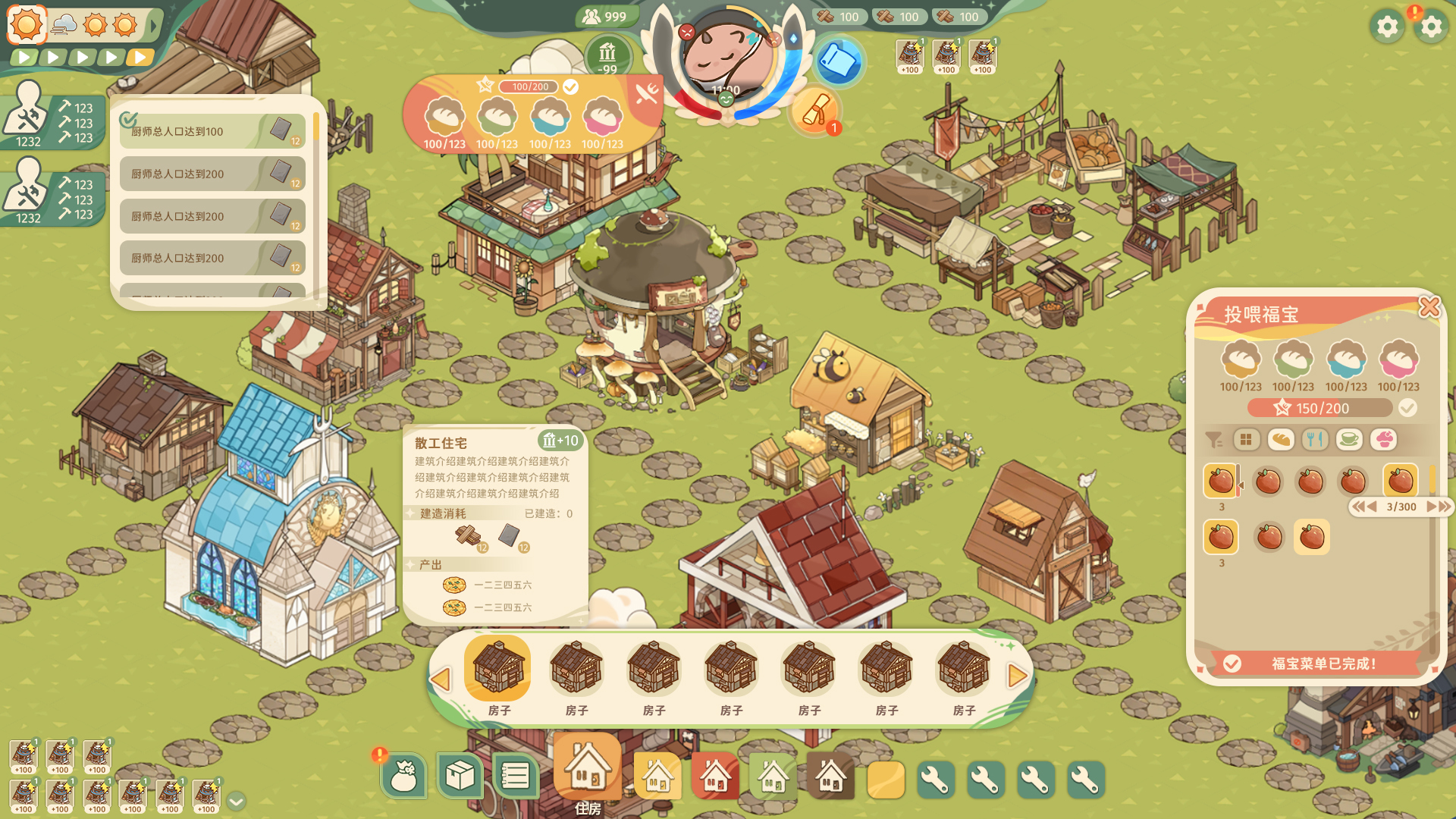Filter foods by cupcake category
Screen dimensions: 1456x819
1384,440
